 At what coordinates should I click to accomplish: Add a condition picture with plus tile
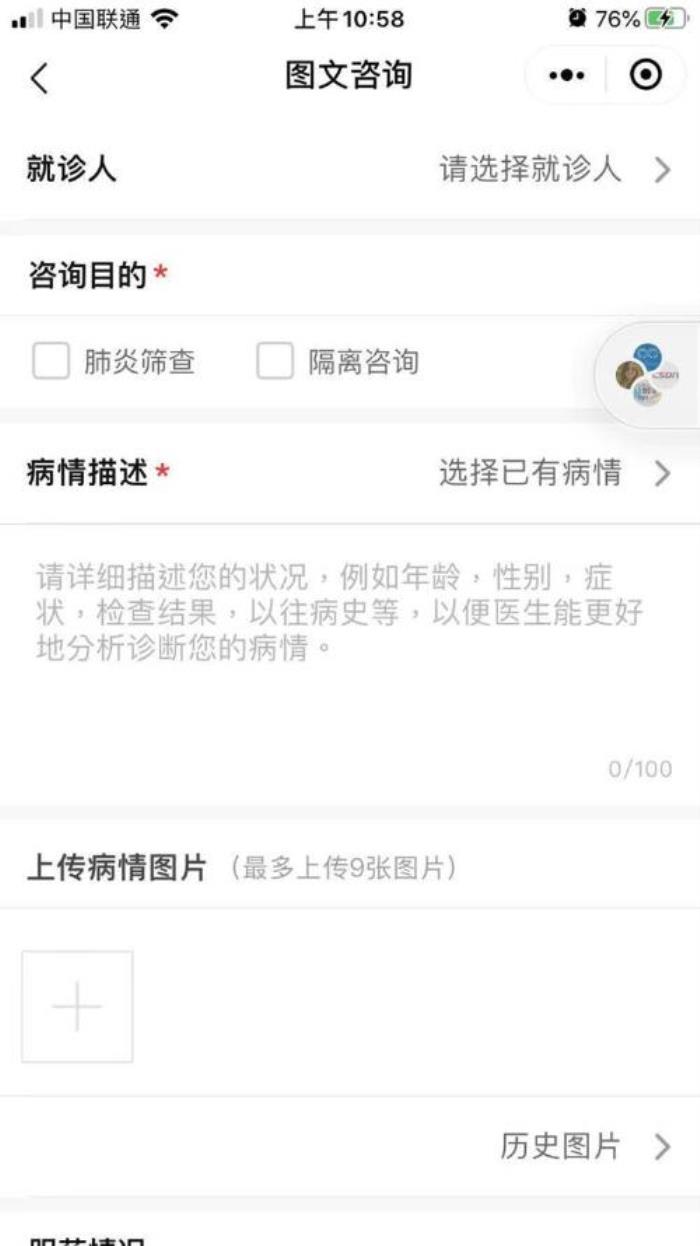(77, 1006)
